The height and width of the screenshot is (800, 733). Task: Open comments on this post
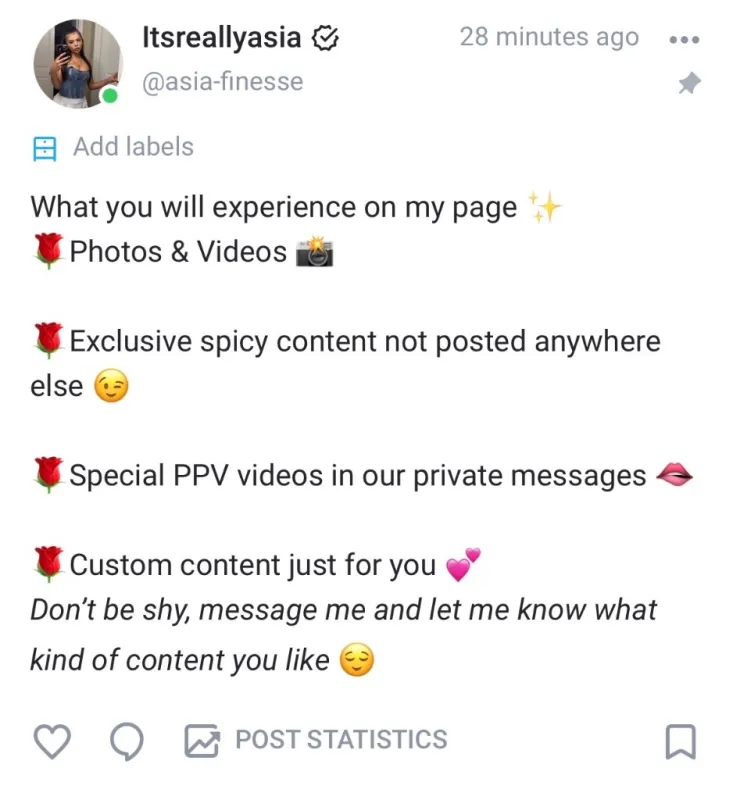[x=127, y=741]
